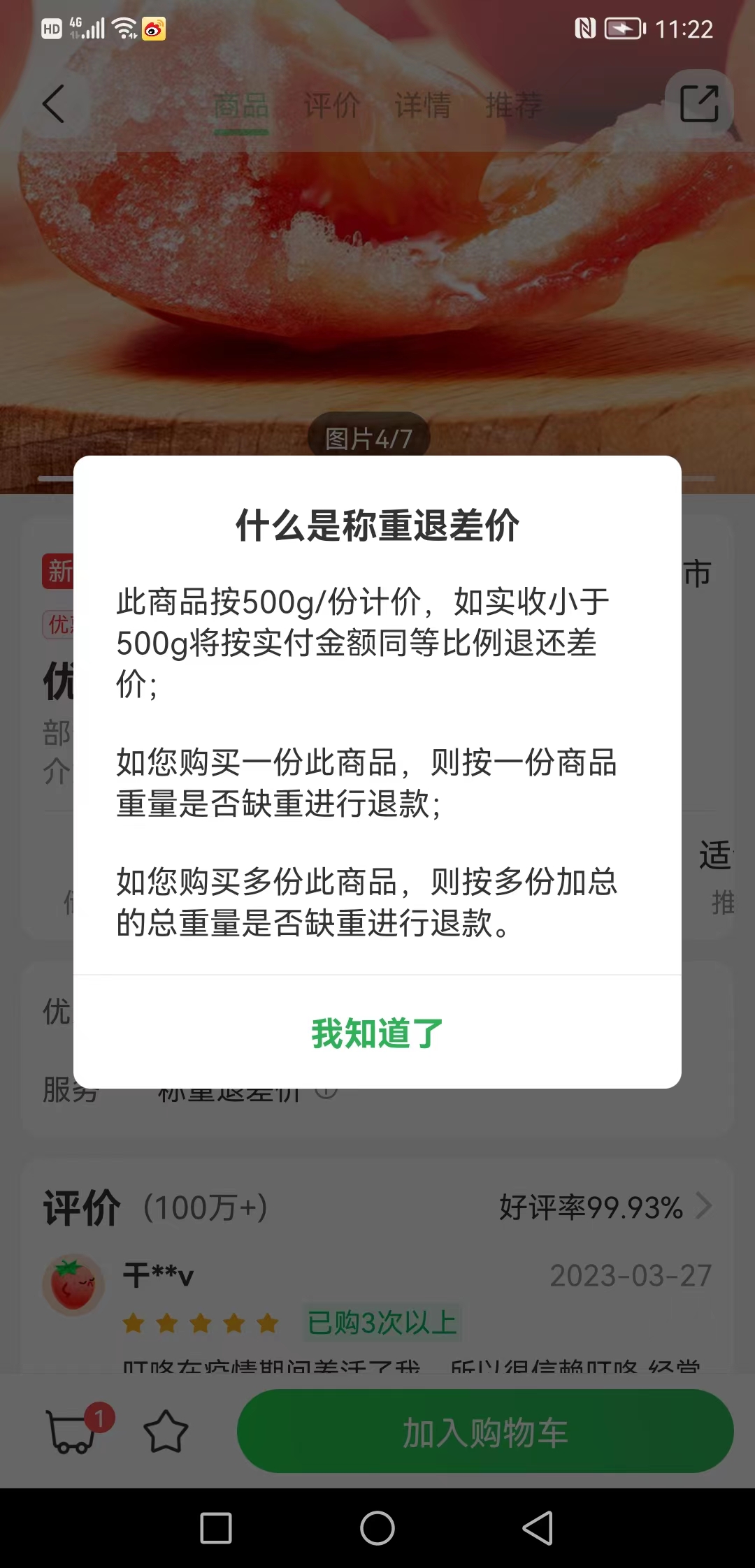Go back using the top-left arrow

[55, 105]
